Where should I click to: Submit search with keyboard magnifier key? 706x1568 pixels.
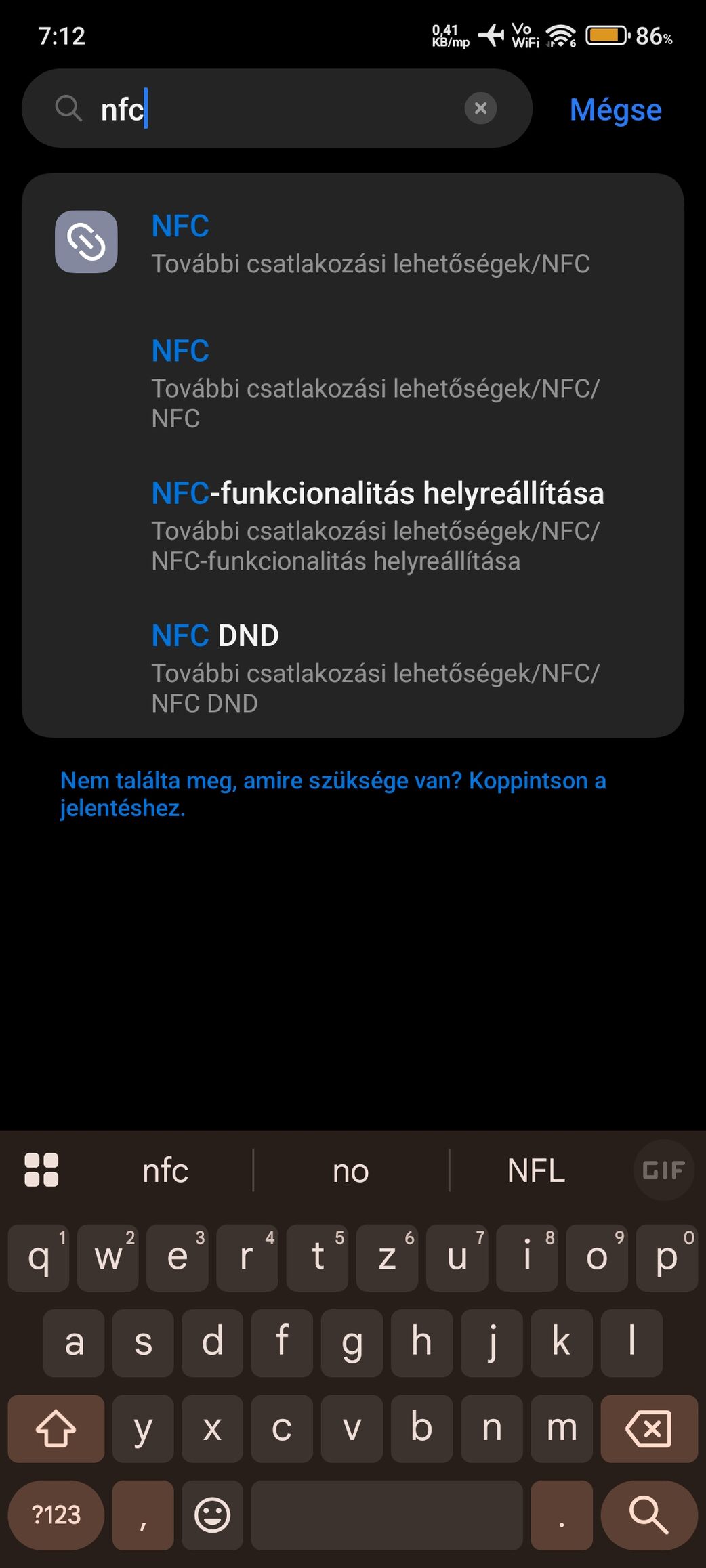tap(648, 1515)
